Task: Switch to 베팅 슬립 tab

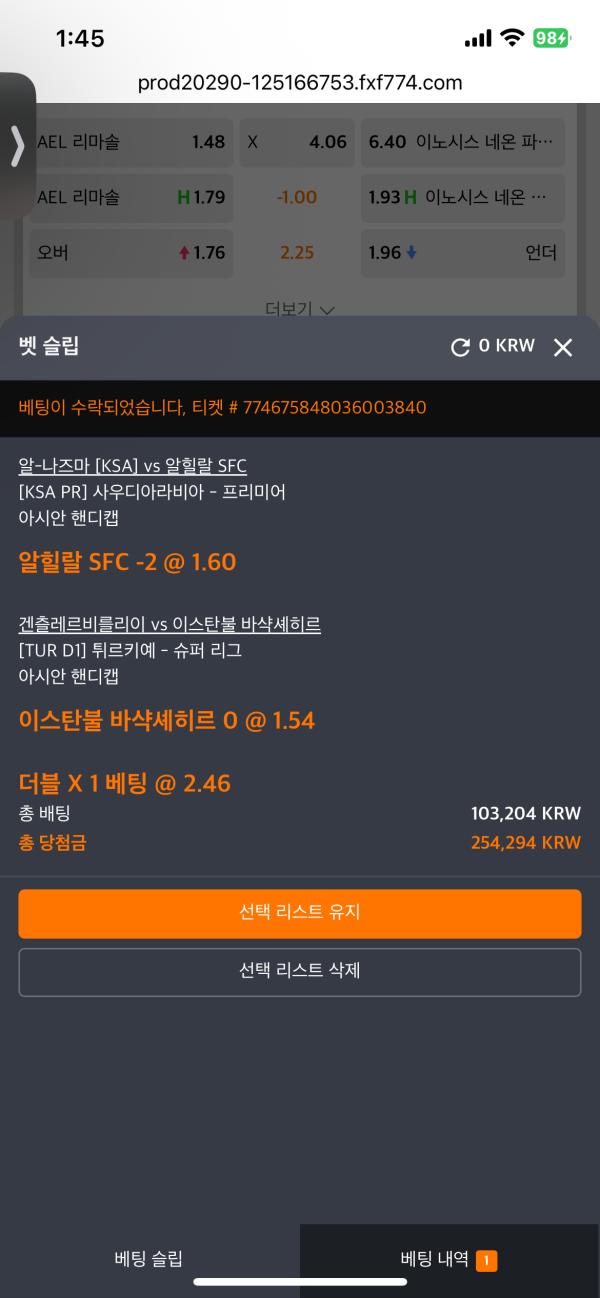Action: pyautogui.click(x=149, y=1259)
